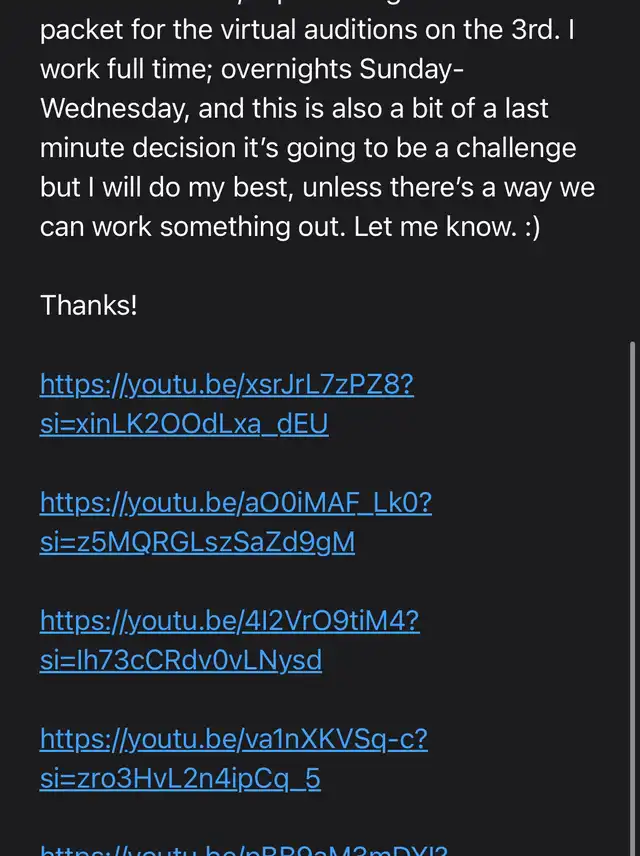Screen dimensions: 640x856
Task: Open the YouTube link 4I2VrO9tiM4
Action: click(229, 621)
